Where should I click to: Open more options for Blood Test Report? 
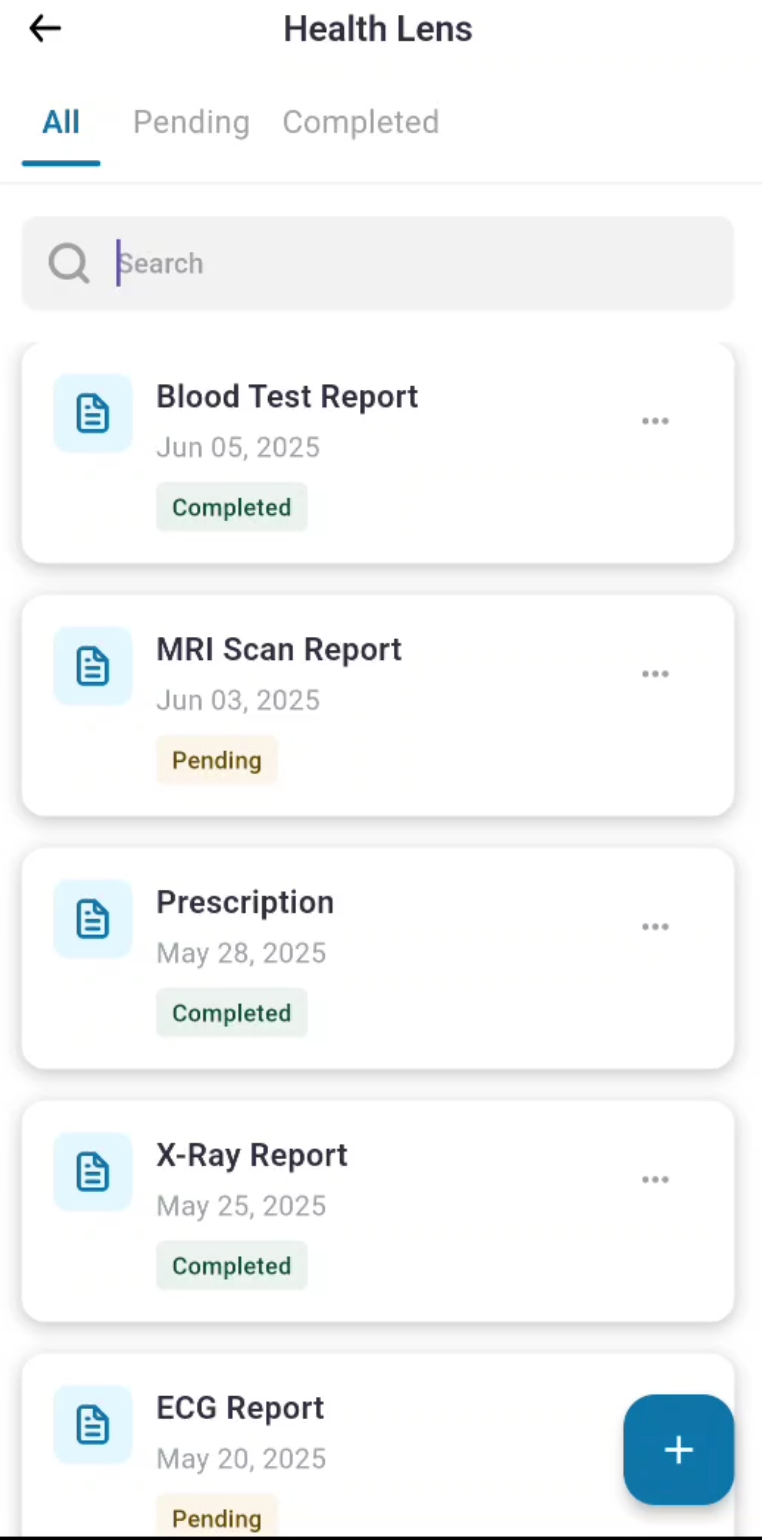[x=655, y=421]
